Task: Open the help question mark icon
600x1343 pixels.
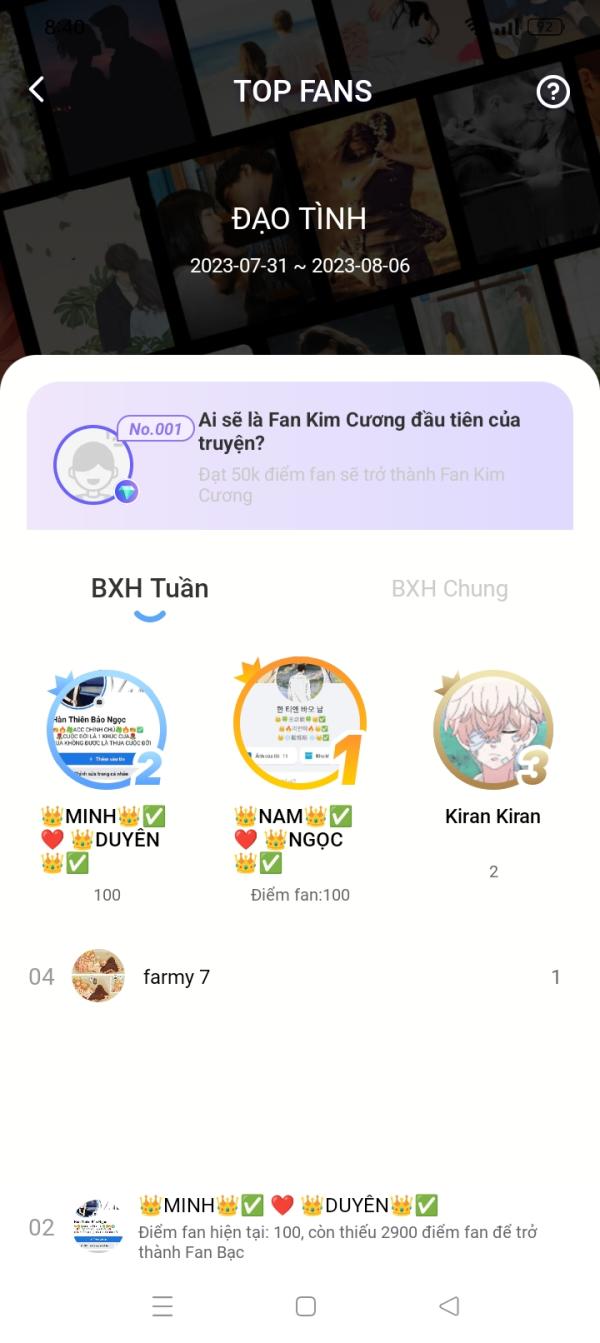Action: [553, 92]
